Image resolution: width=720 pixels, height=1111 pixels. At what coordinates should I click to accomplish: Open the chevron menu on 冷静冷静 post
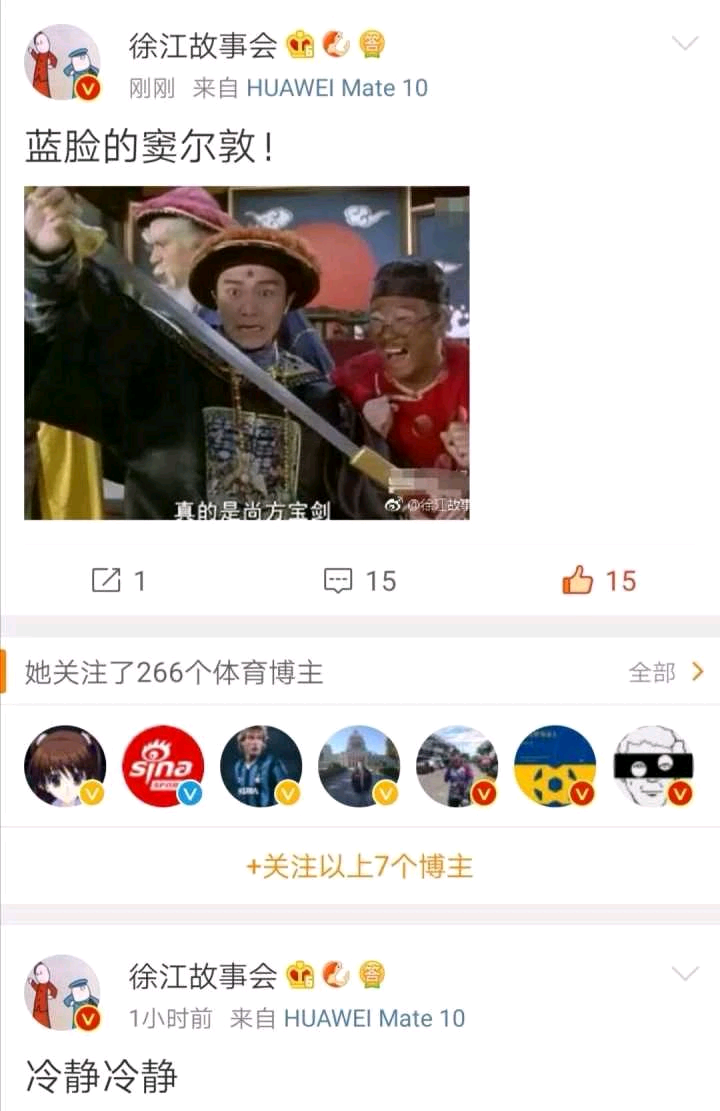click(x=685, y=974)
